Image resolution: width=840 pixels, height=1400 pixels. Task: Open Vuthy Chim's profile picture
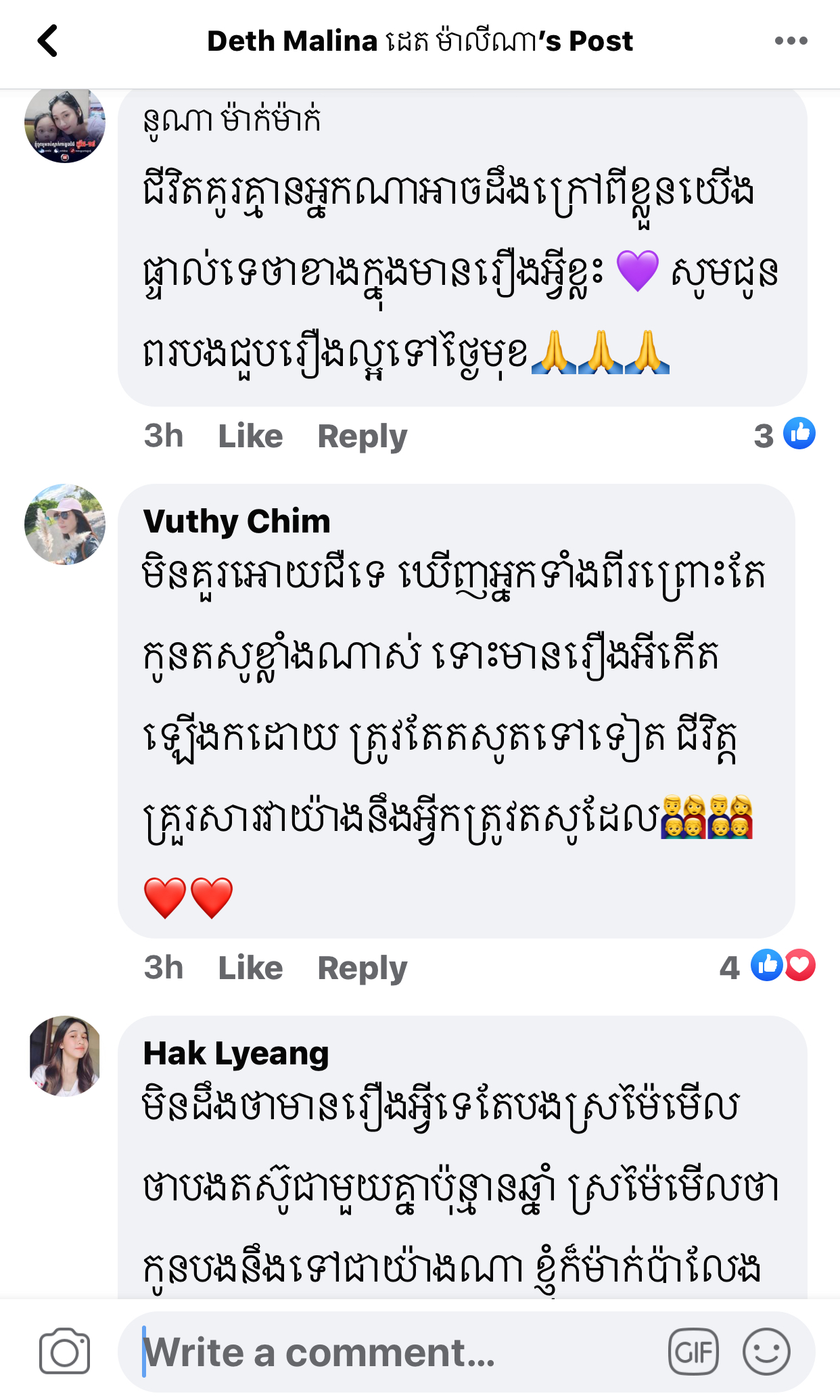(x=65, y=524)
